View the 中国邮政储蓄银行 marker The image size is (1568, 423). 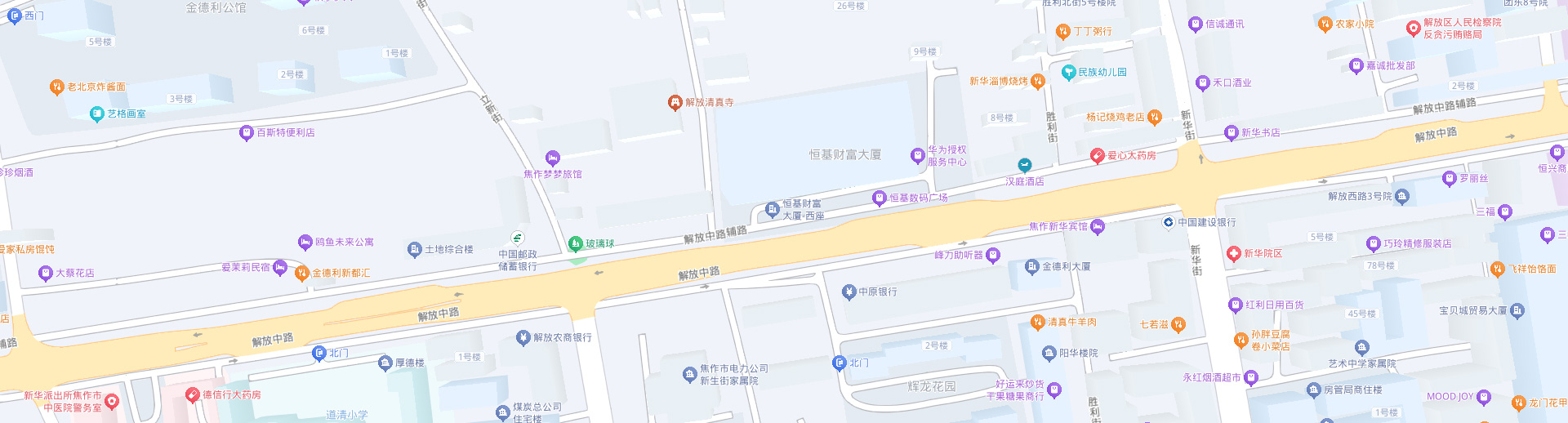coord(518,238)
